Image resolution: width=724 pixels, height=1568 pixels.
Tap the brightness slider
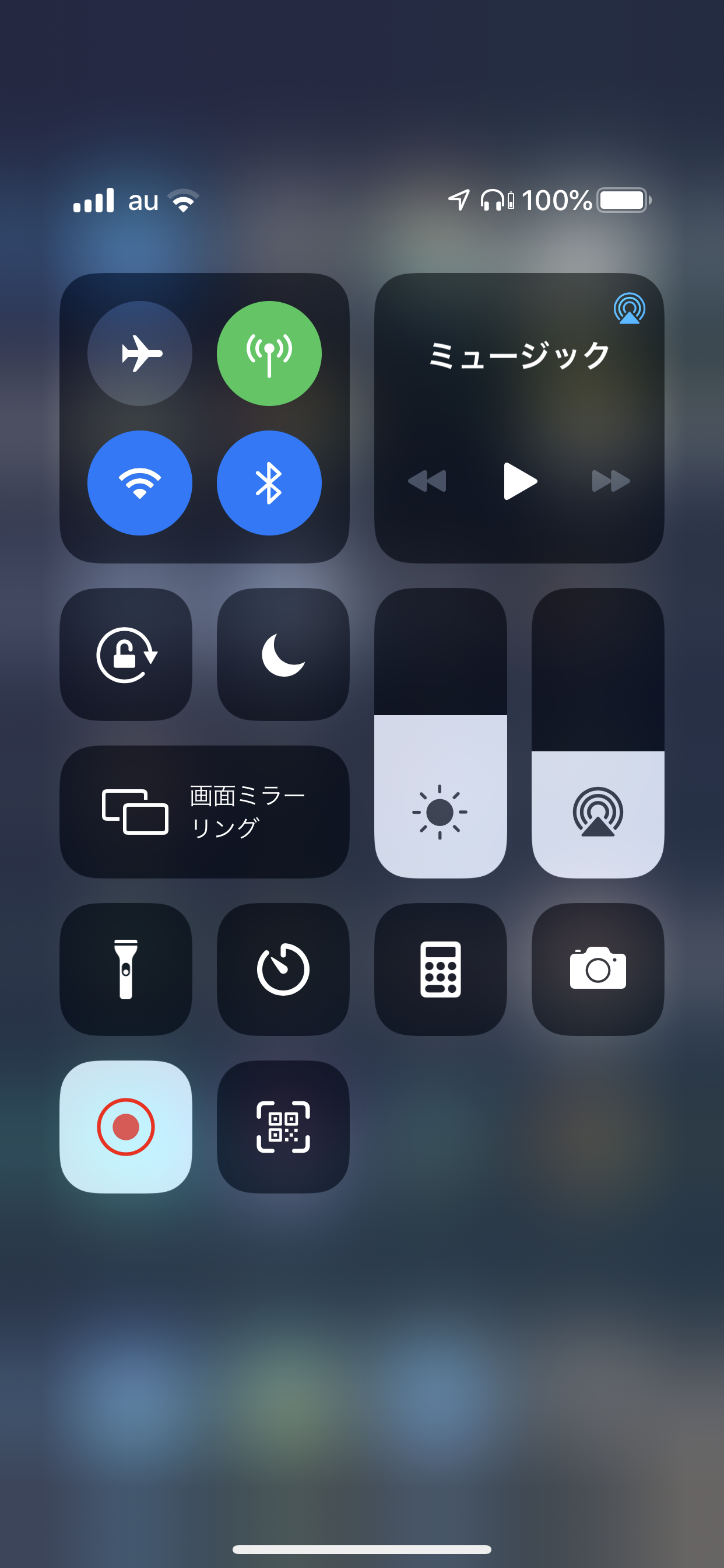(441, 733)
